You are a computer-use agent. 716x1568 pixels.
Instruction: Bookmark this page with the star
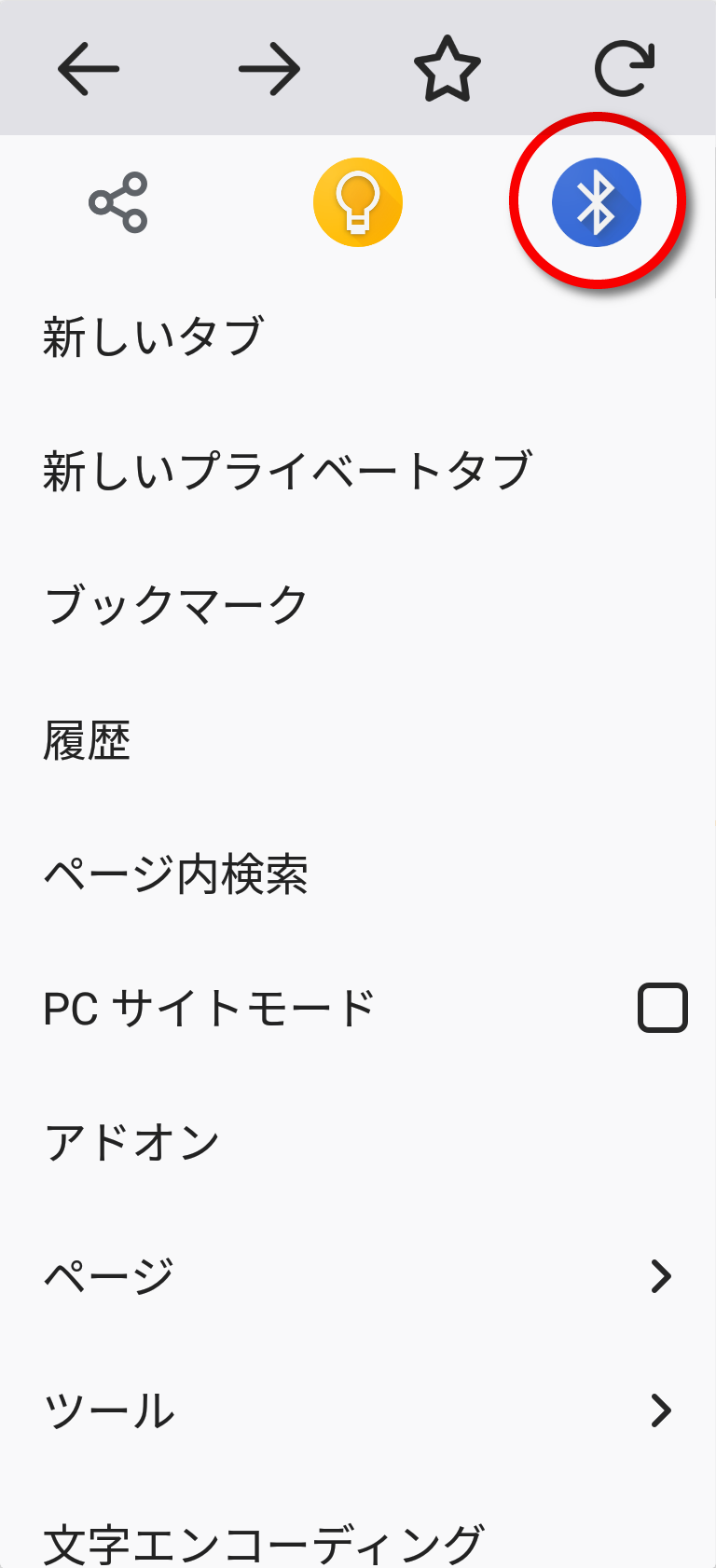click(x=447, y=68)
